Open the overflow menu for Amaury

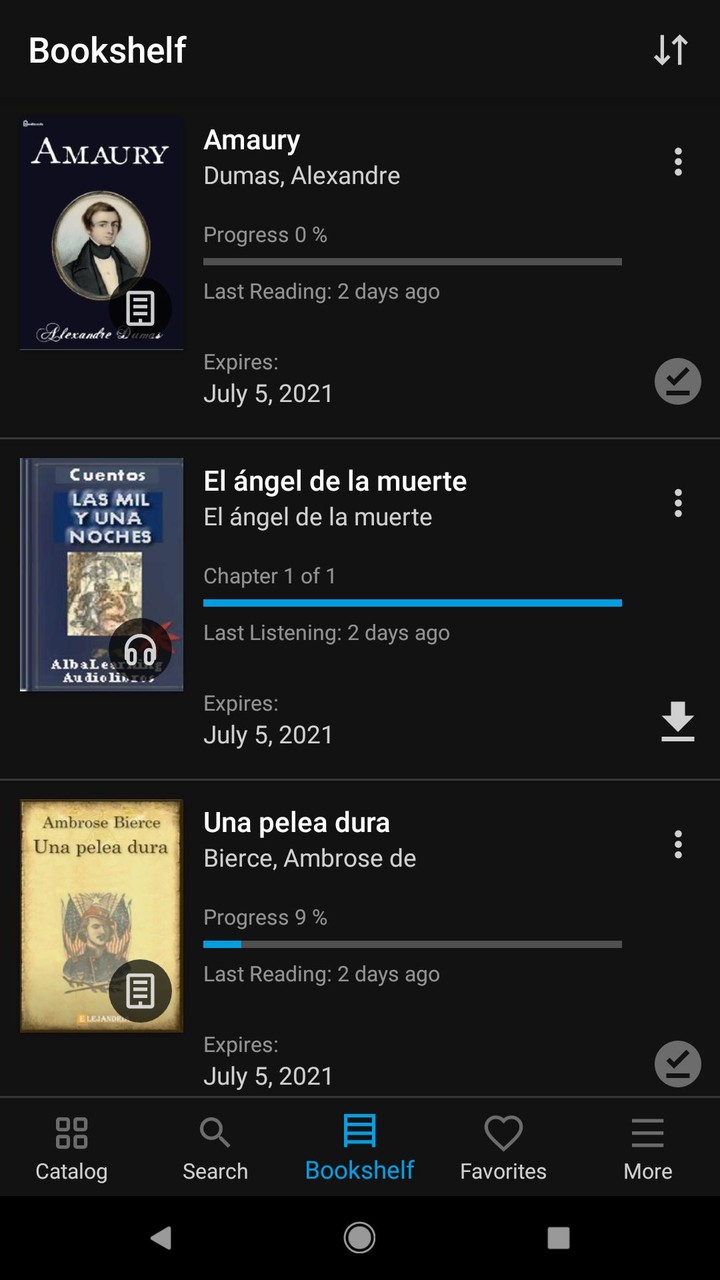[x=678, y=162]
